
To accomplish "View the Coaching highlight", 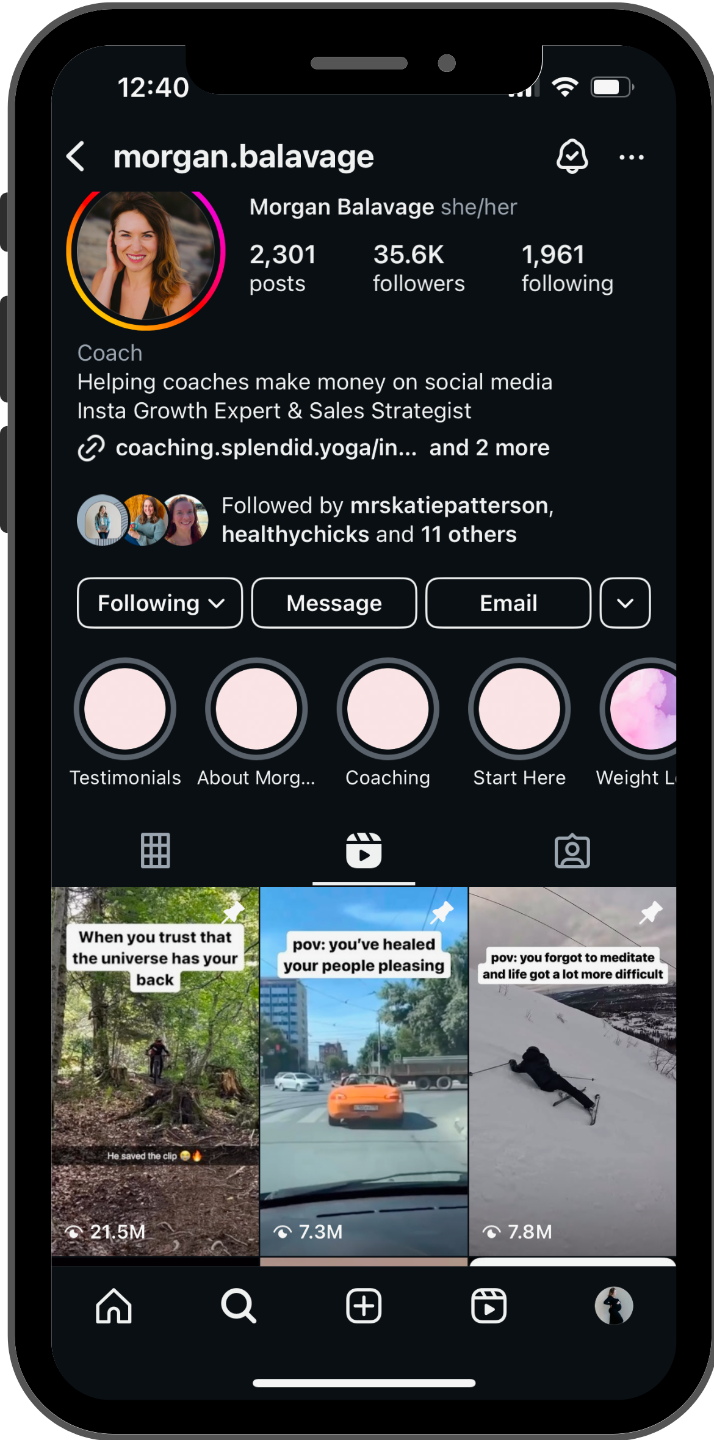I will [388, 709].
